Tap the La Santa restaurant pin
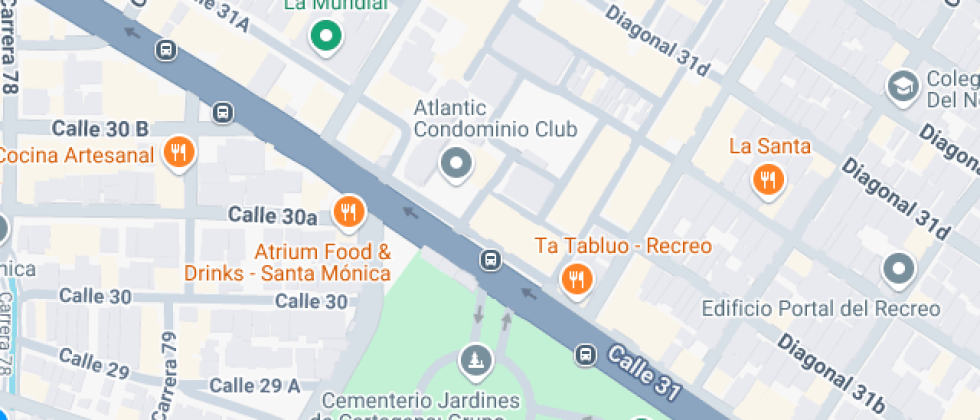 [x=768, y=179]
